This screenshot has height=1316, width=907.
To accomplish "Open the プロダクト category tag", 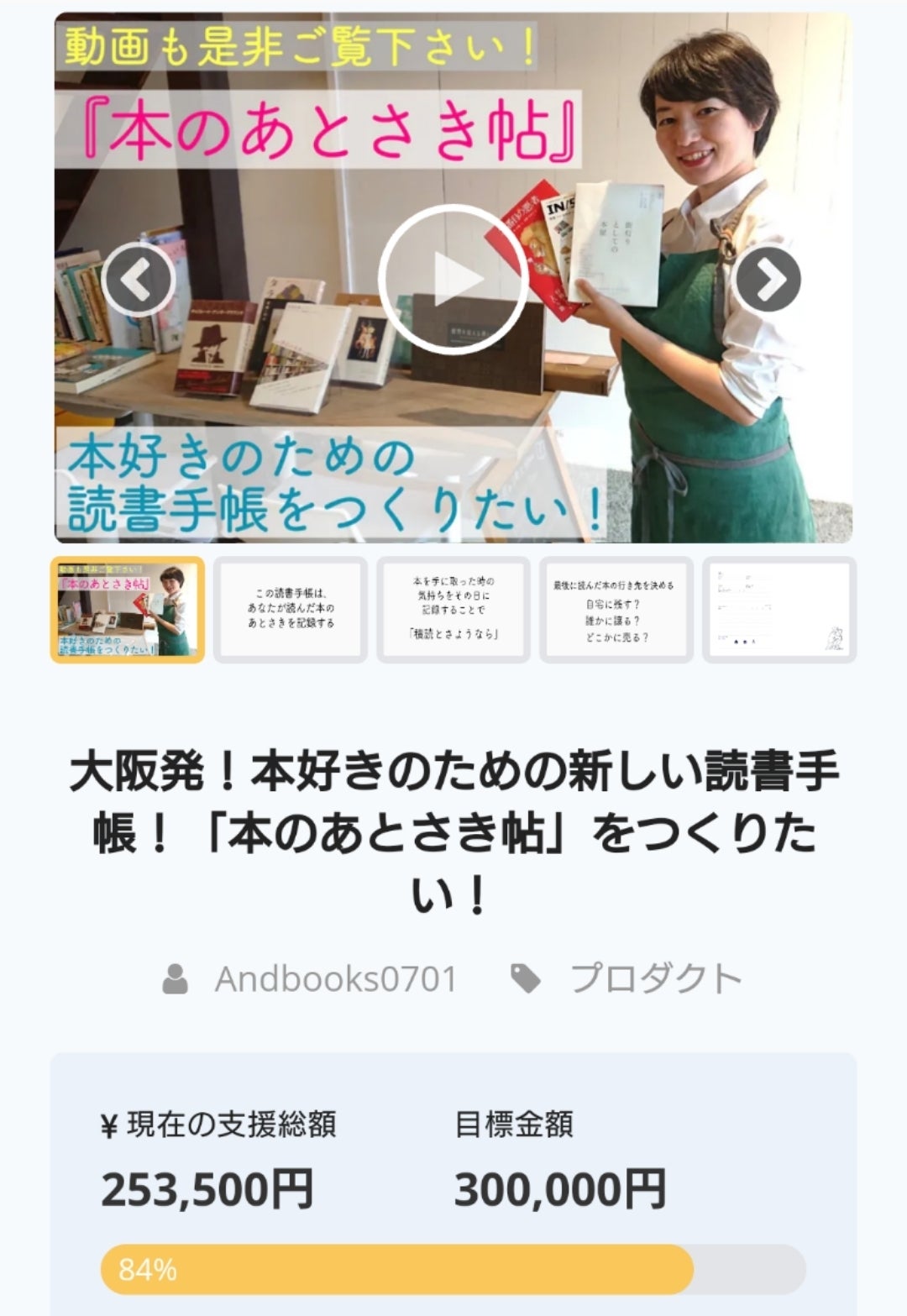I will 655,979.
